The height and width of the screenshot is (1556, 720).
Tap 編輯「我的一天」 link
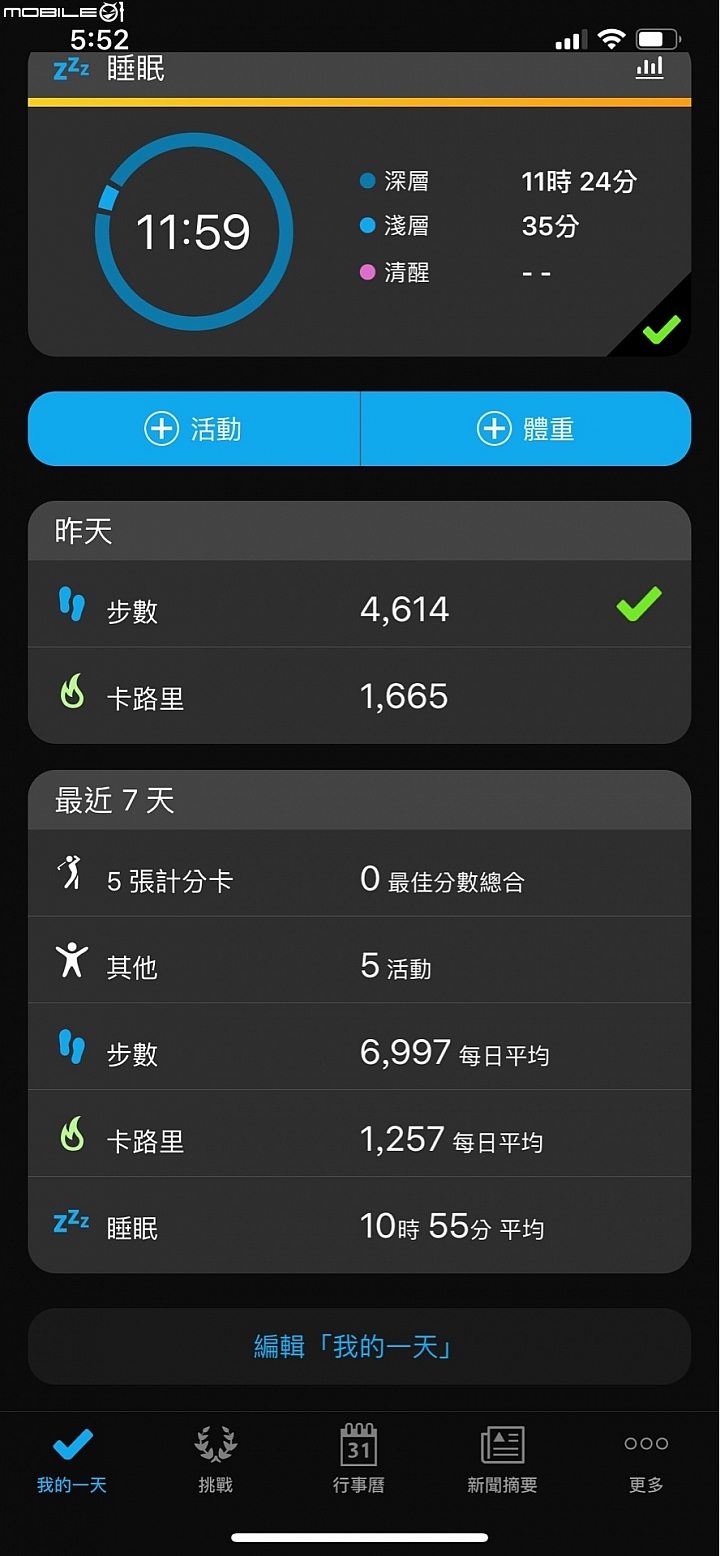point(355,1346)
